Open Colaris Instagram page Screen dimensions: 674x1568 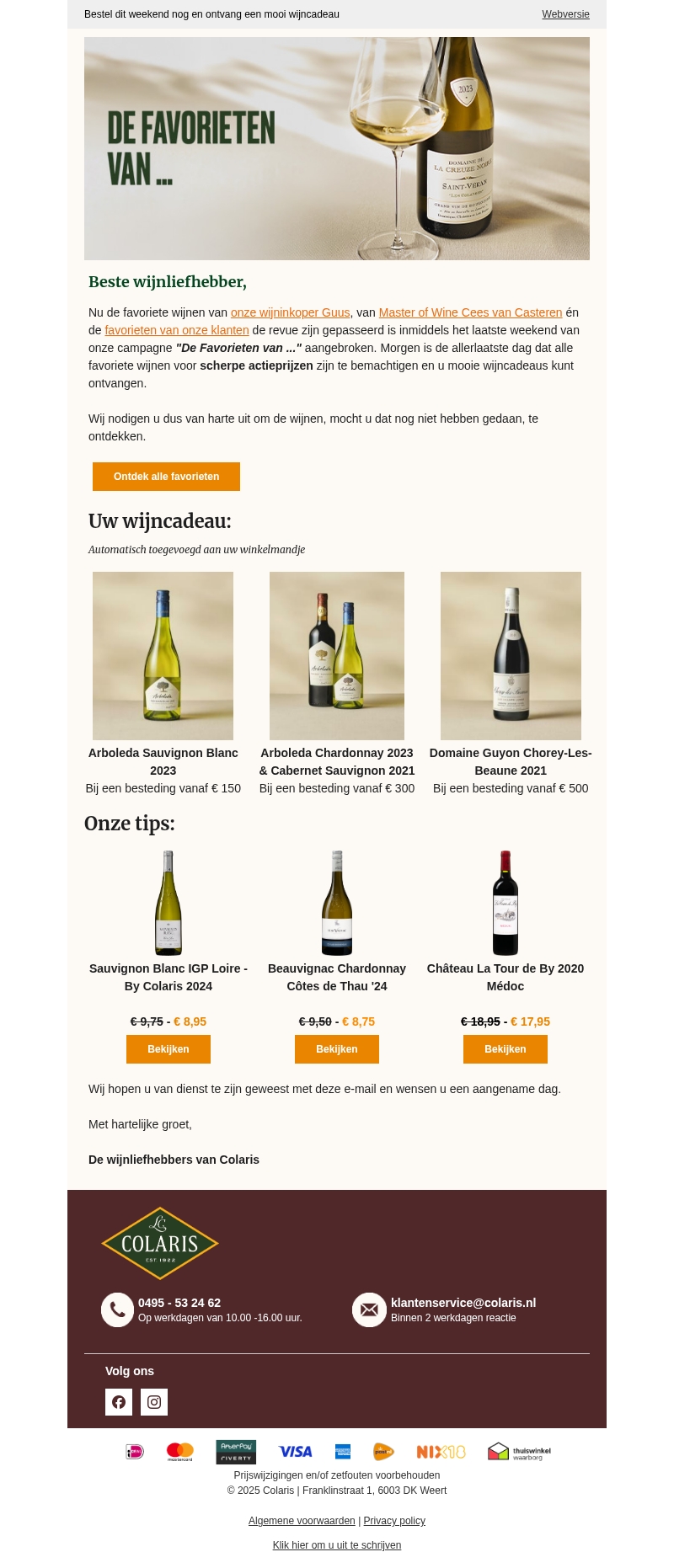[154, 1402]
